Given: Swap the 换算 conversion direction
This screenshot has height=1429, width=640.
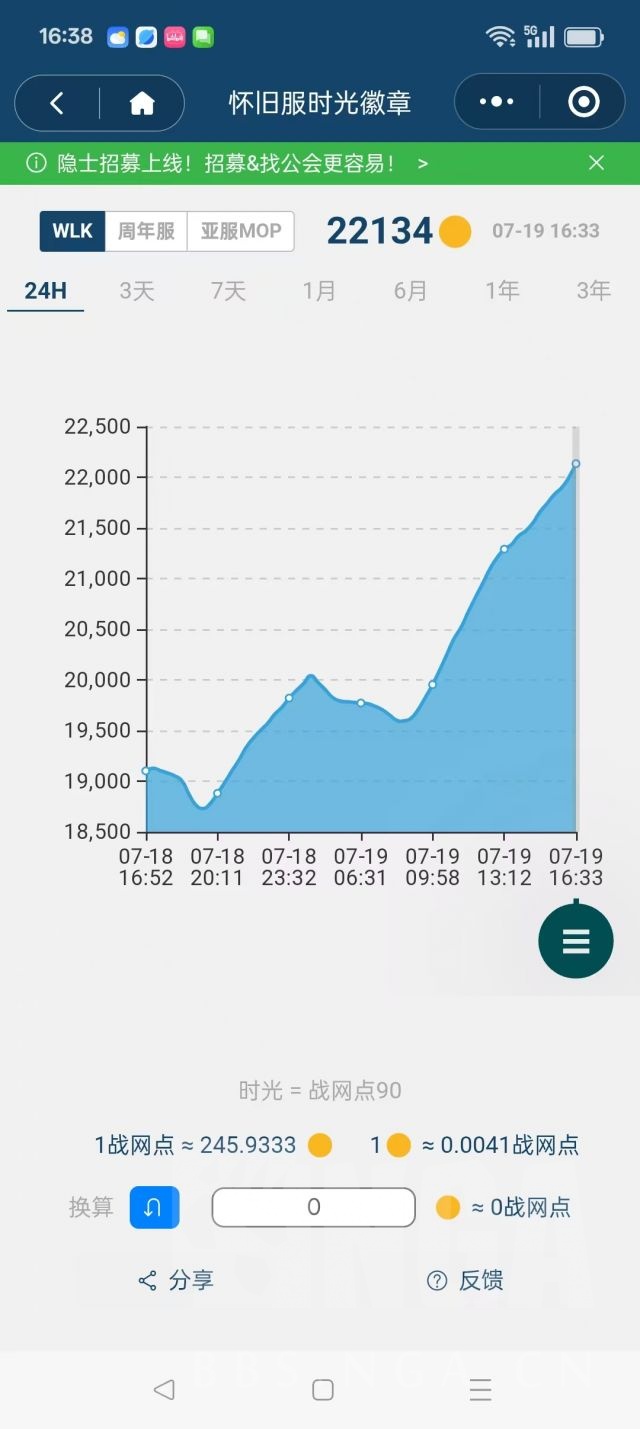Looking at the screenshot, I should (154, 1207).
